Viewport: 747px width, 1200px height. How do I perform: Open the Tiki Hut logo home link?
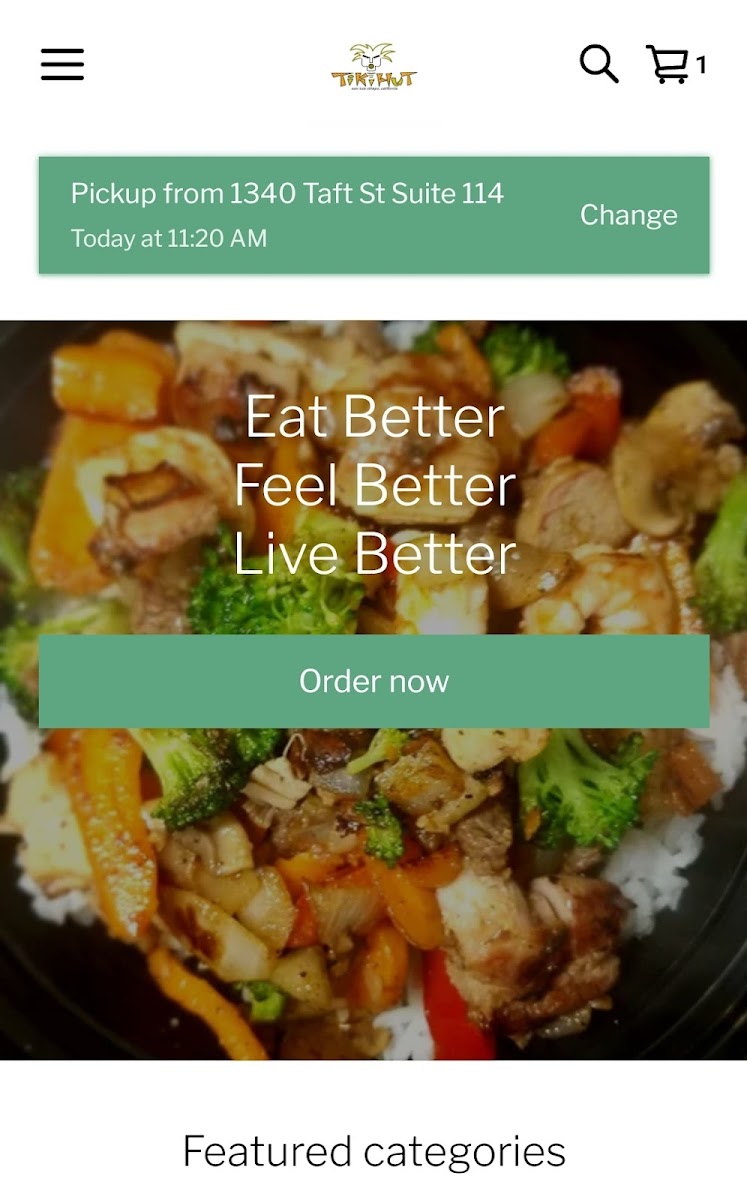(373, 67)
